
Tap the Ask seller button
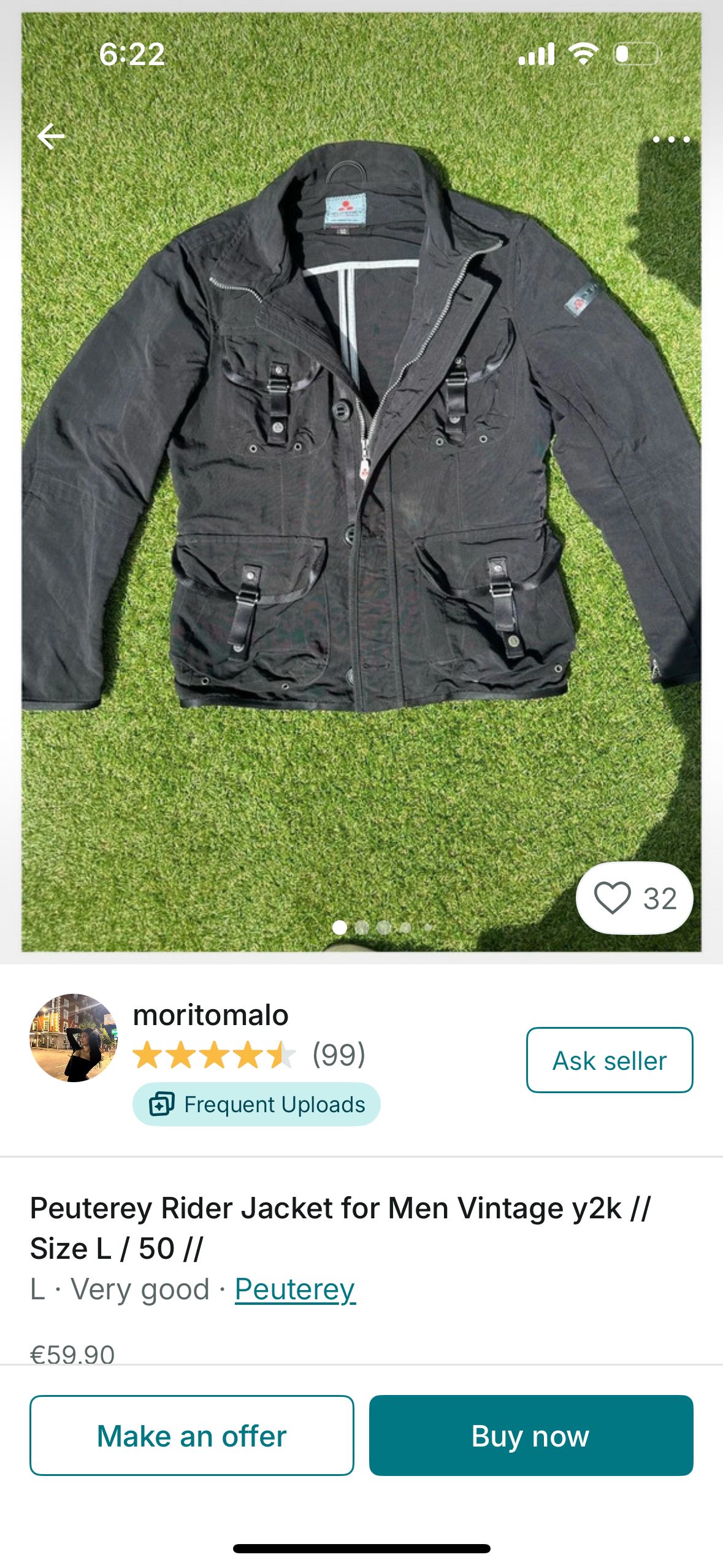tap(610, 1060)
